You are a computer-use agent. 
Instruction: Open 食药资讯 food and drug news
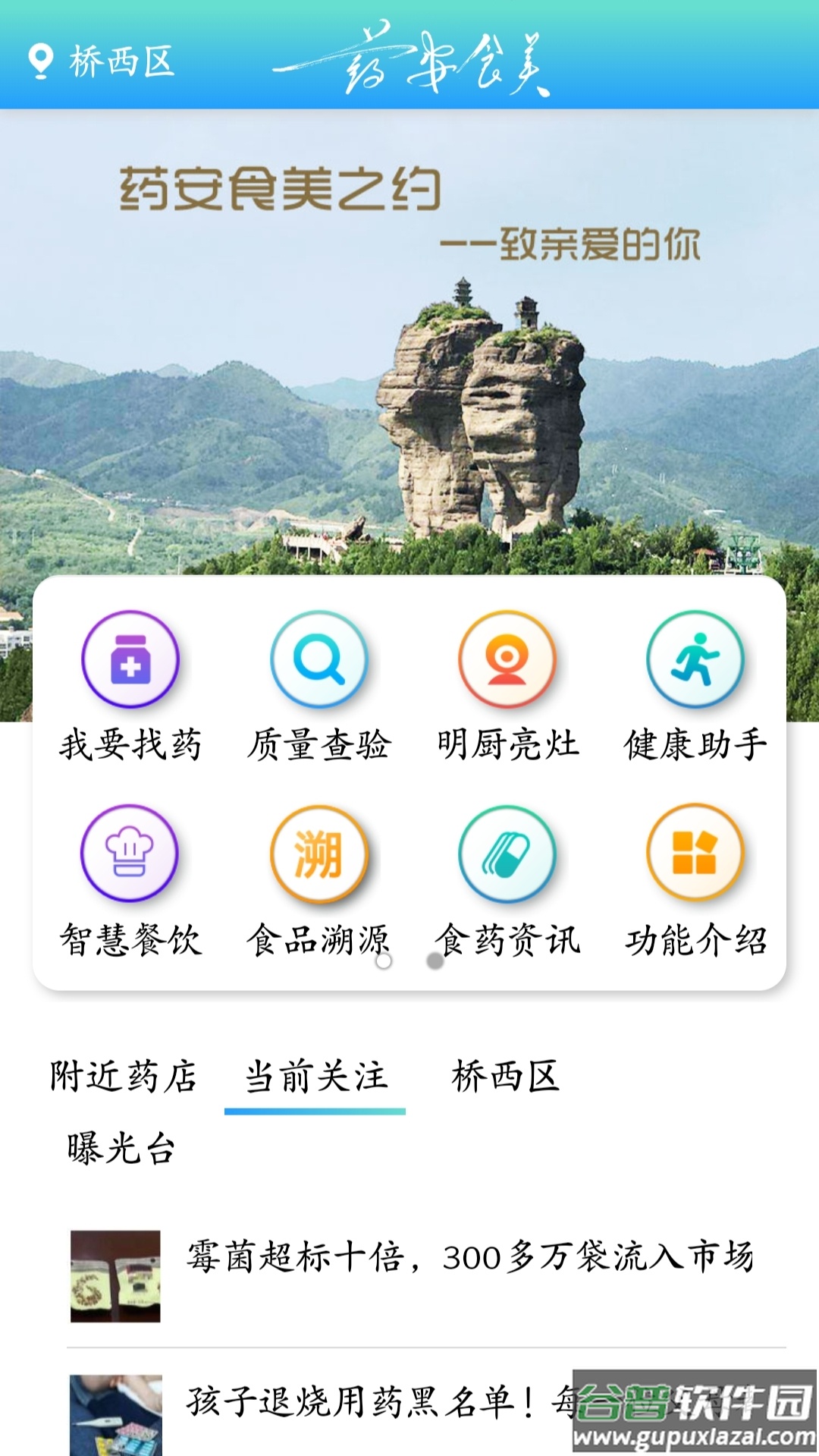tap(507, 852)
